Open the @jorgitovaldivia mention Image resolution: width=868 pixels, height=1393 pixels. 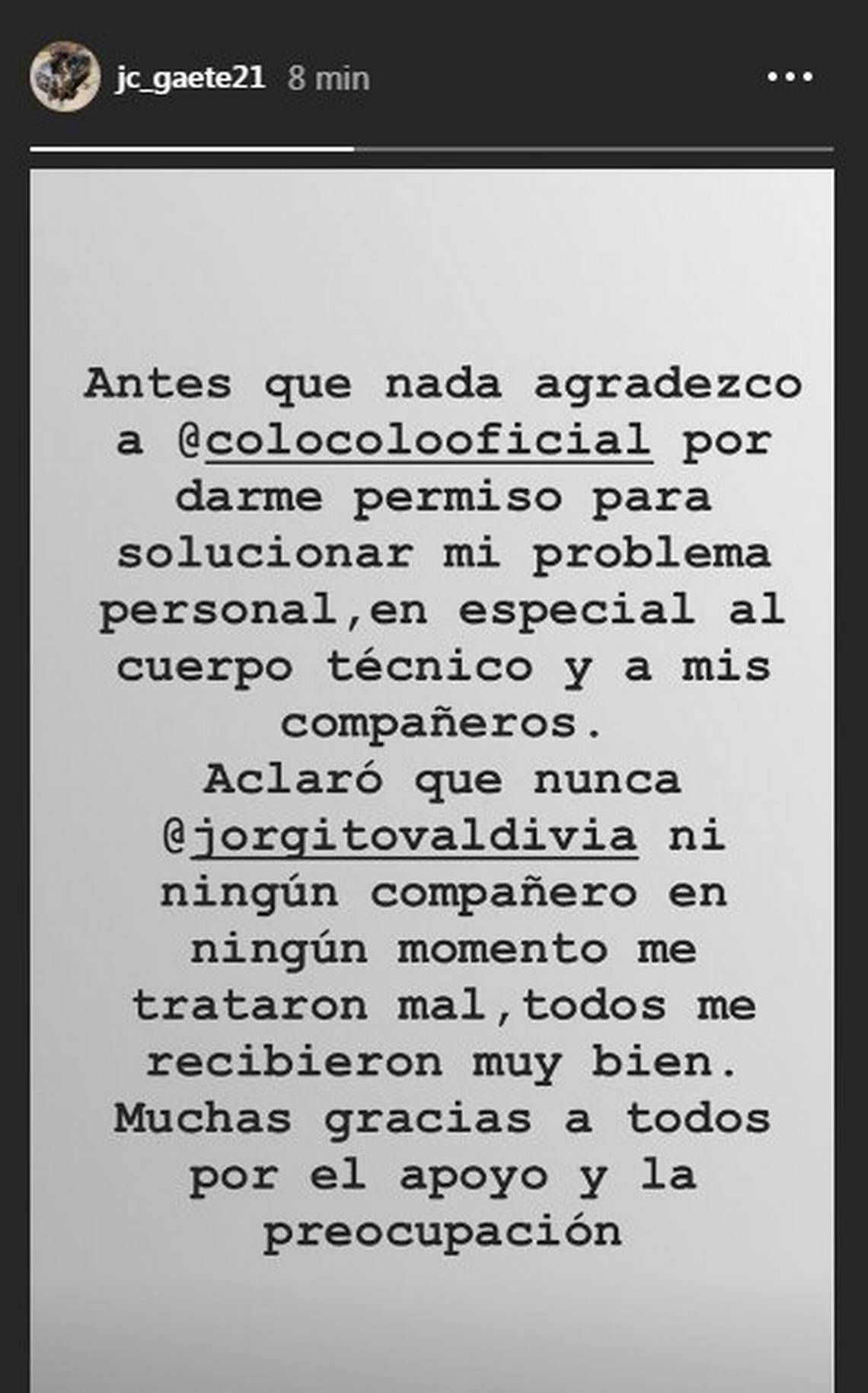click(x=400, y=836)
